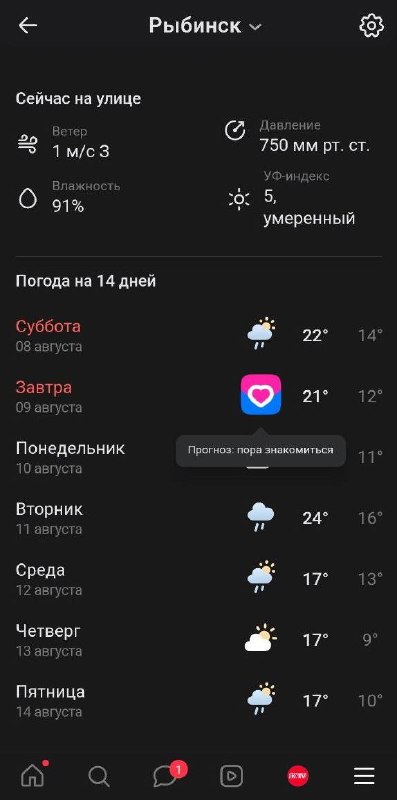Open Пятница 14 августа forecast
397x800 pixels.
198,701
